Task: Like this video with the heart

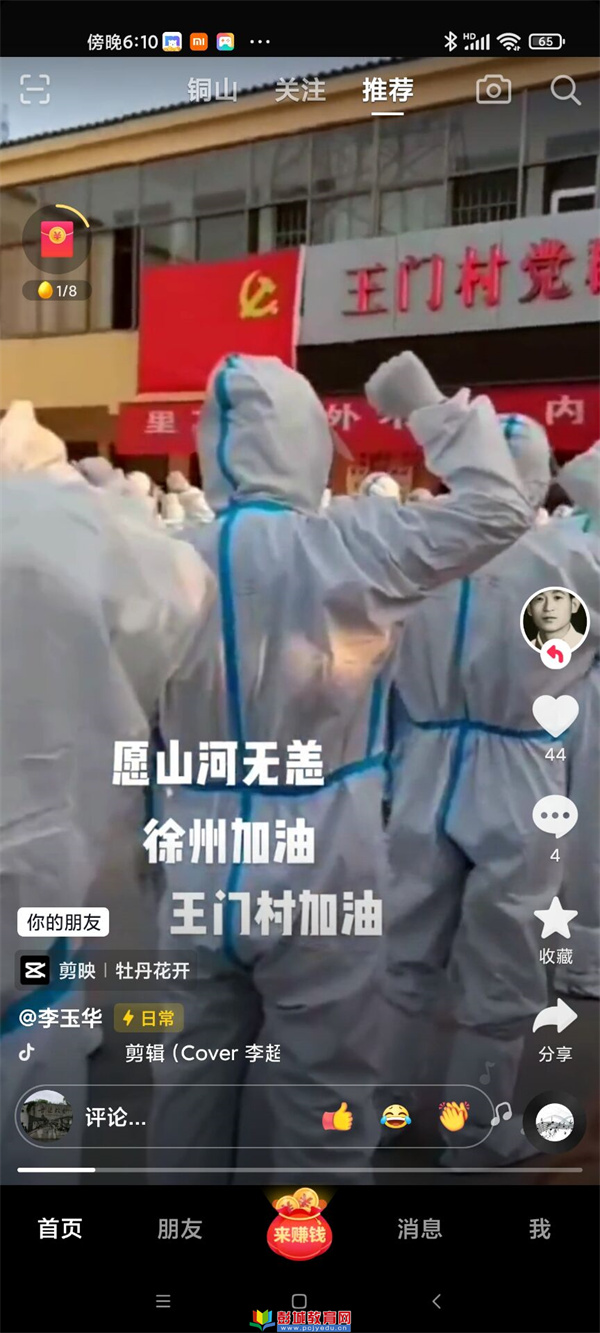Action: tap(555, 716)
